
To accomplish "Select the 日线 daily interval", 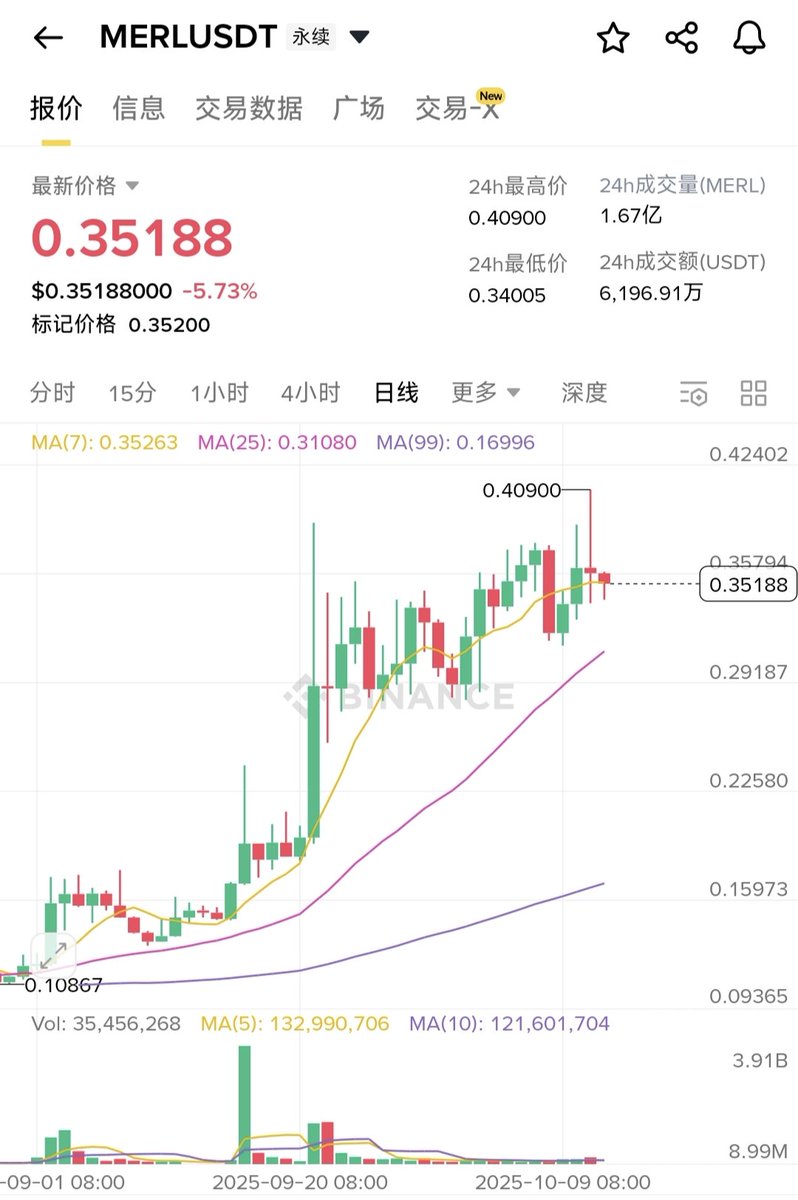I will [x=396, y=393].
